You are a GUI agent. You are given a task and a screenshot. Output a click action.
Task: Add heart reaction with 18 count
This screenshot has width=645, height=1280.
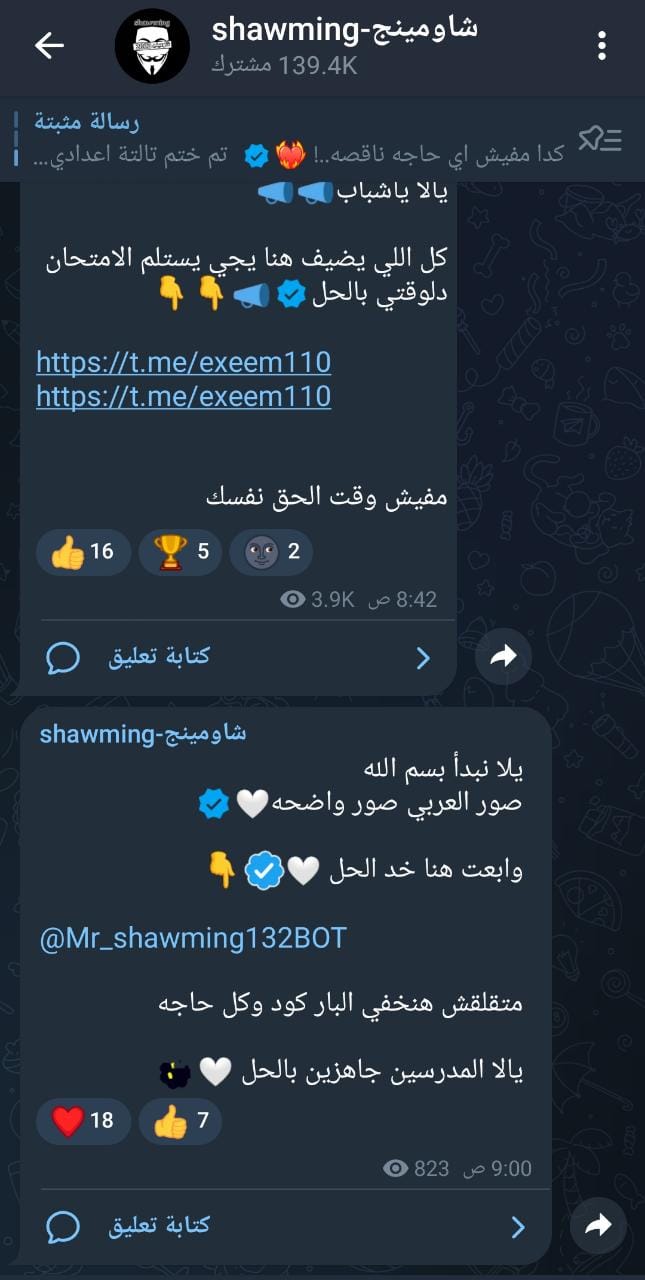pyautogui.click(x=83, y=1121)
